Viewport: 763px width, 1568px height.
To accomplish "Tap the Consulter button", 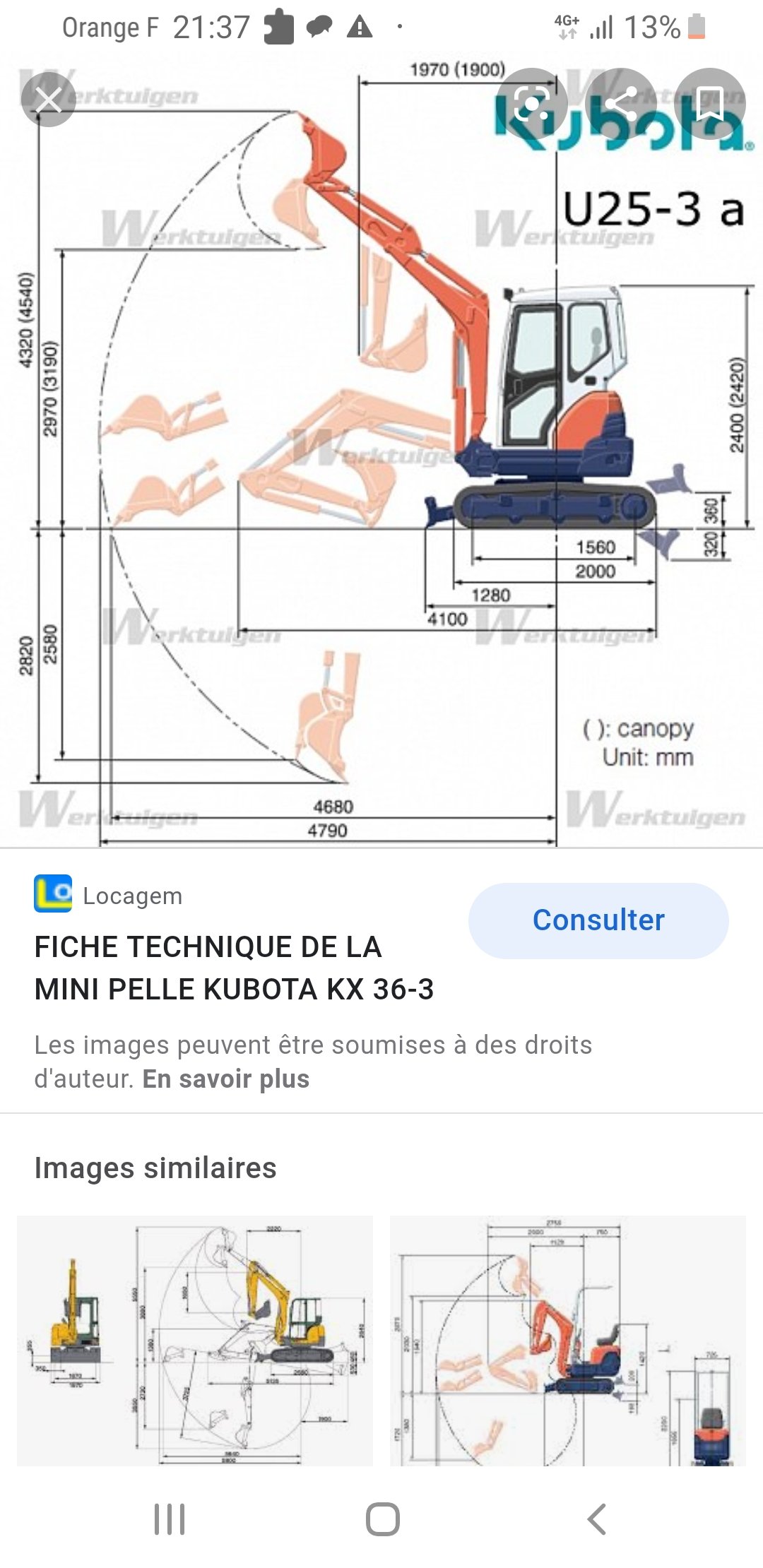I will pyautogui.click(x=598, y=920).
